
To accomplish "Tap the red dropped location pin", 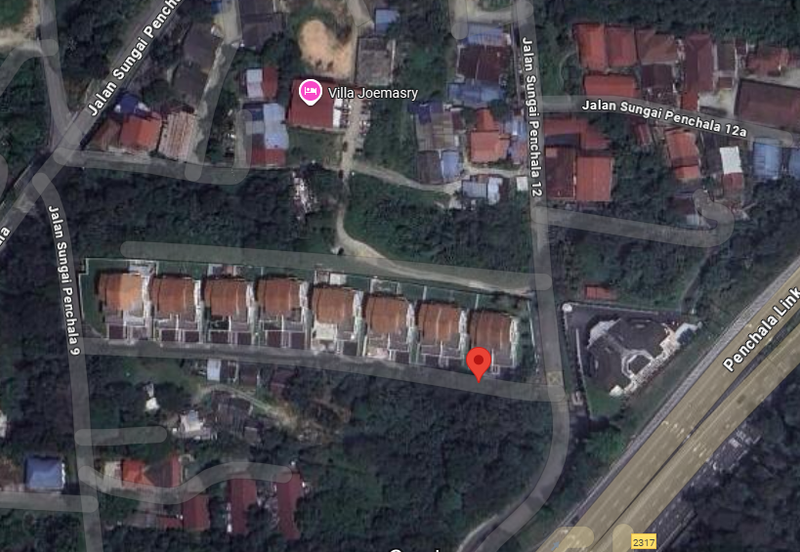I will 480,362.
